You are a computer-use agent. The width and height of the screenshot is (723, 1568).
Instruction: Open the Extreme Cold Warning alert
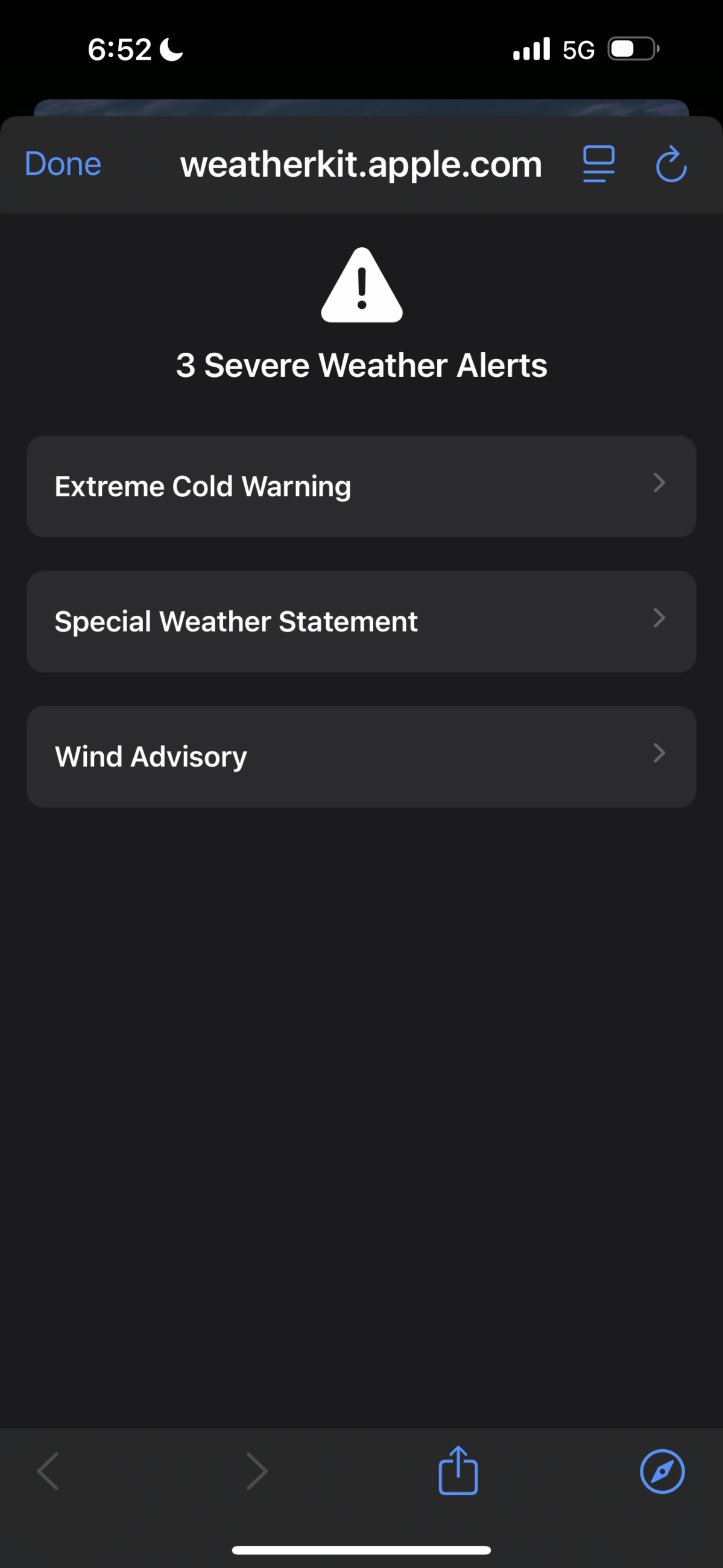point(361,486)
